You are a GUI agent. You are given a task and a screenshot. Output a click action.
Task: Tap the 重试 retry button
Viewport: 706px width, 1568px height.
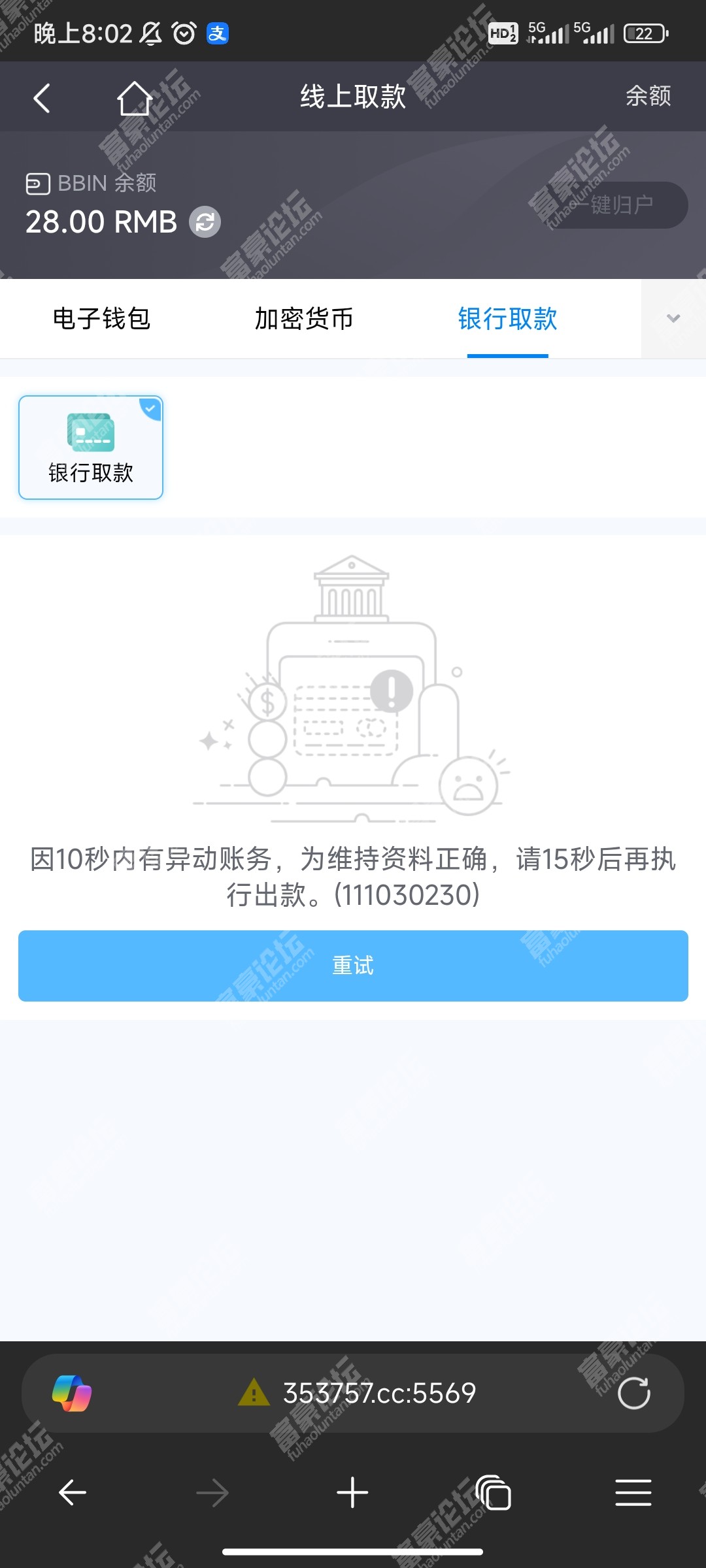(353, 966)
